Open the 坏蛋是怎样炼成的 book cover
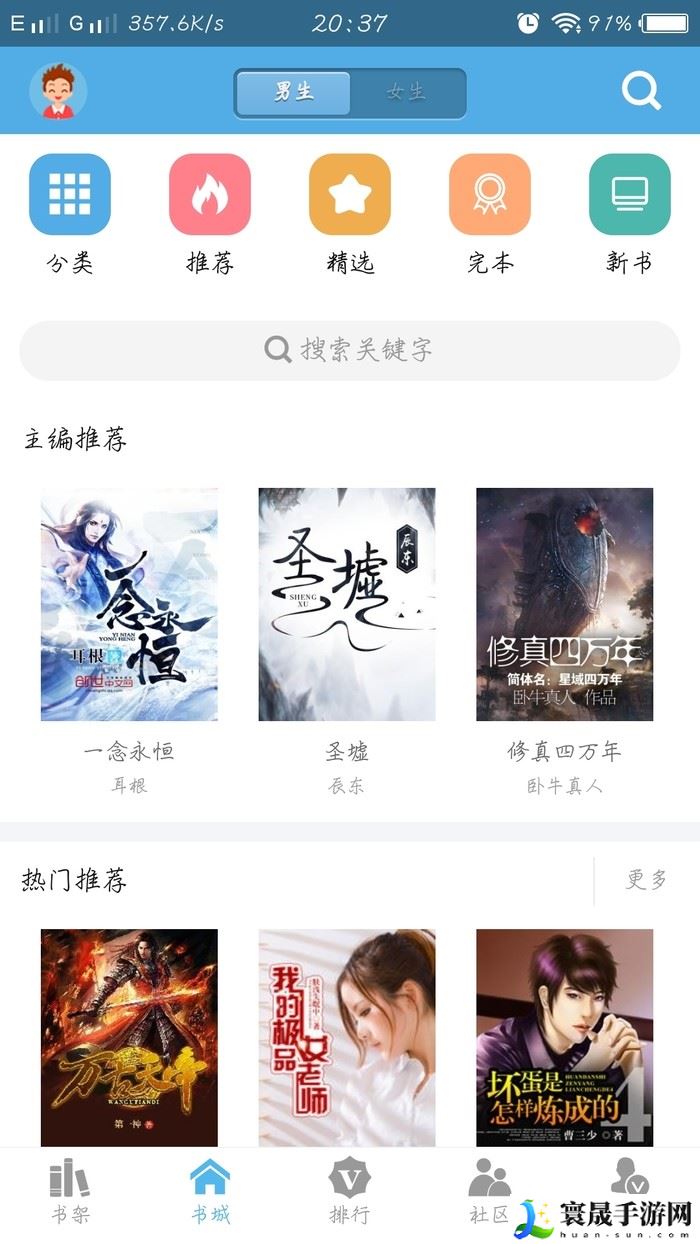The width and height of the screenshot is (700, 1244). click(565, 1036)
